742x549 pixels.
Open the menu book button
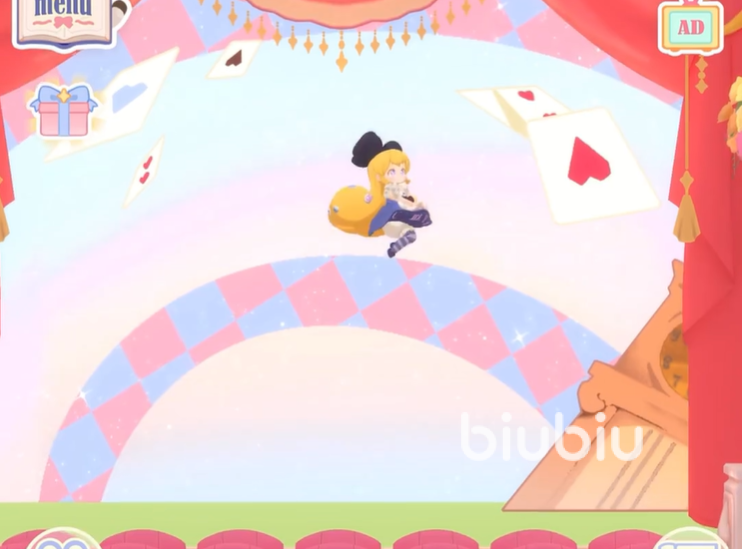click(x=64, y=18)
